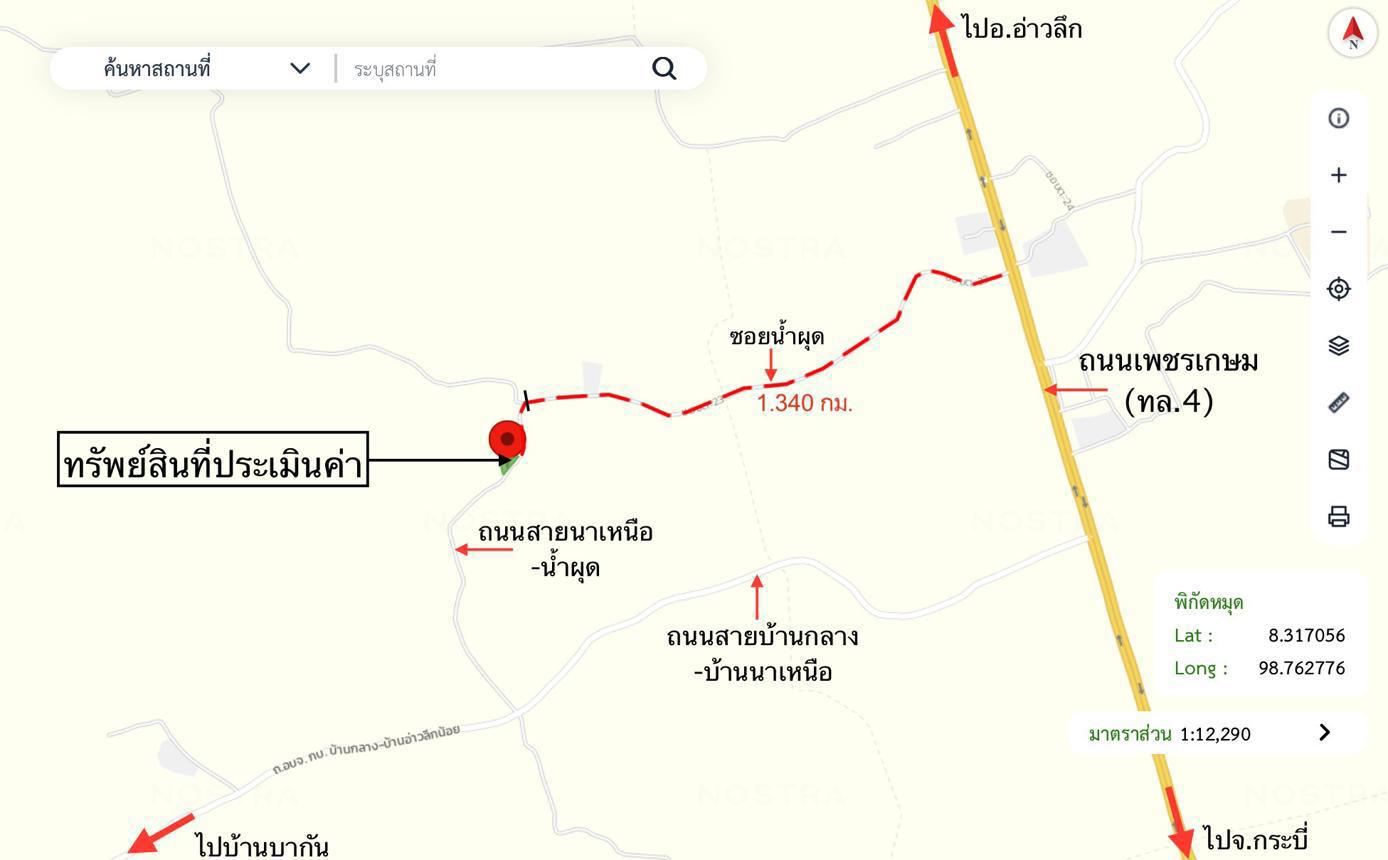Tap the red location pin marker

(507, 439)
